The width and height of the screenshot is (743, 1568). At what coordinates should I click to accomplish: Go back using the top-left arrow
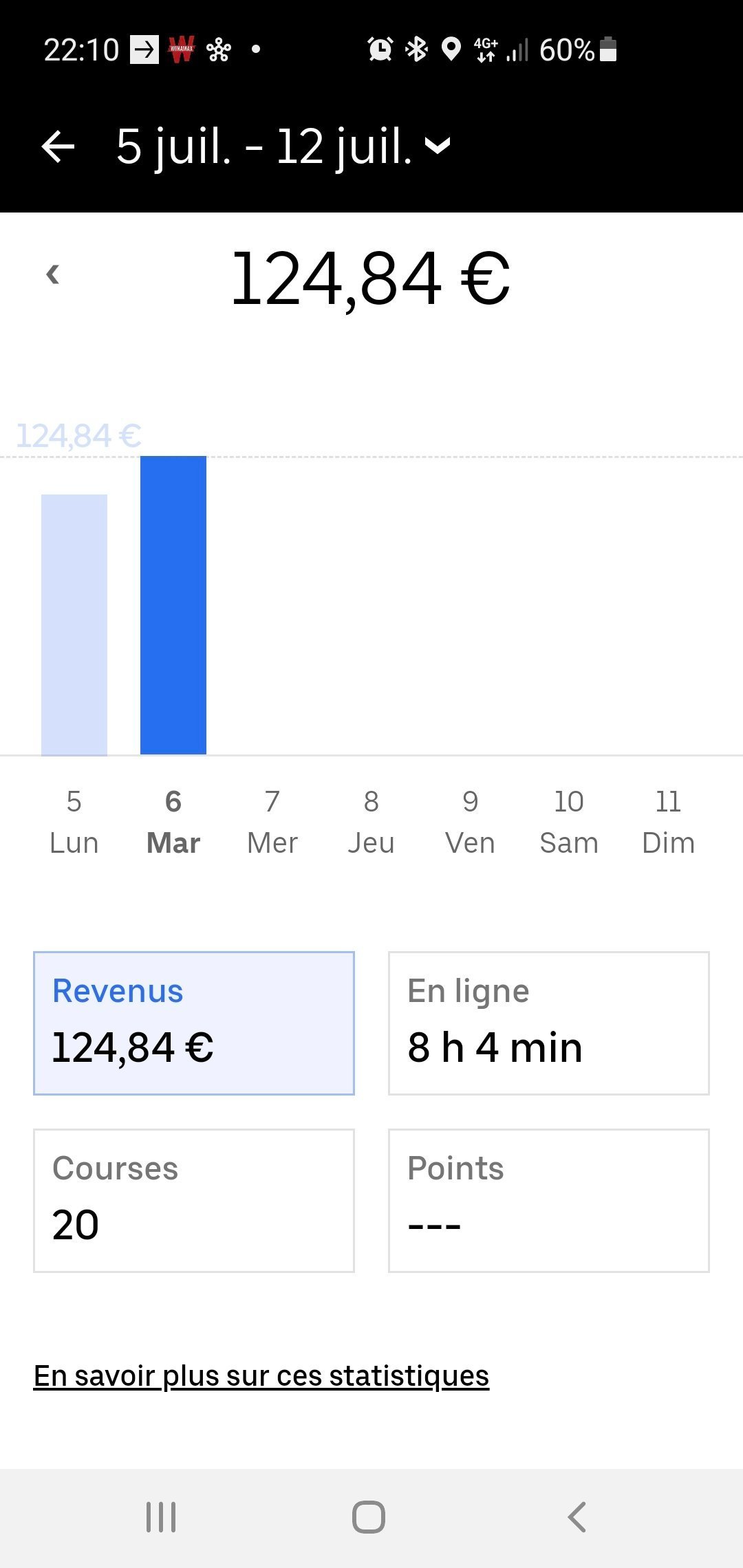(58, 146)
